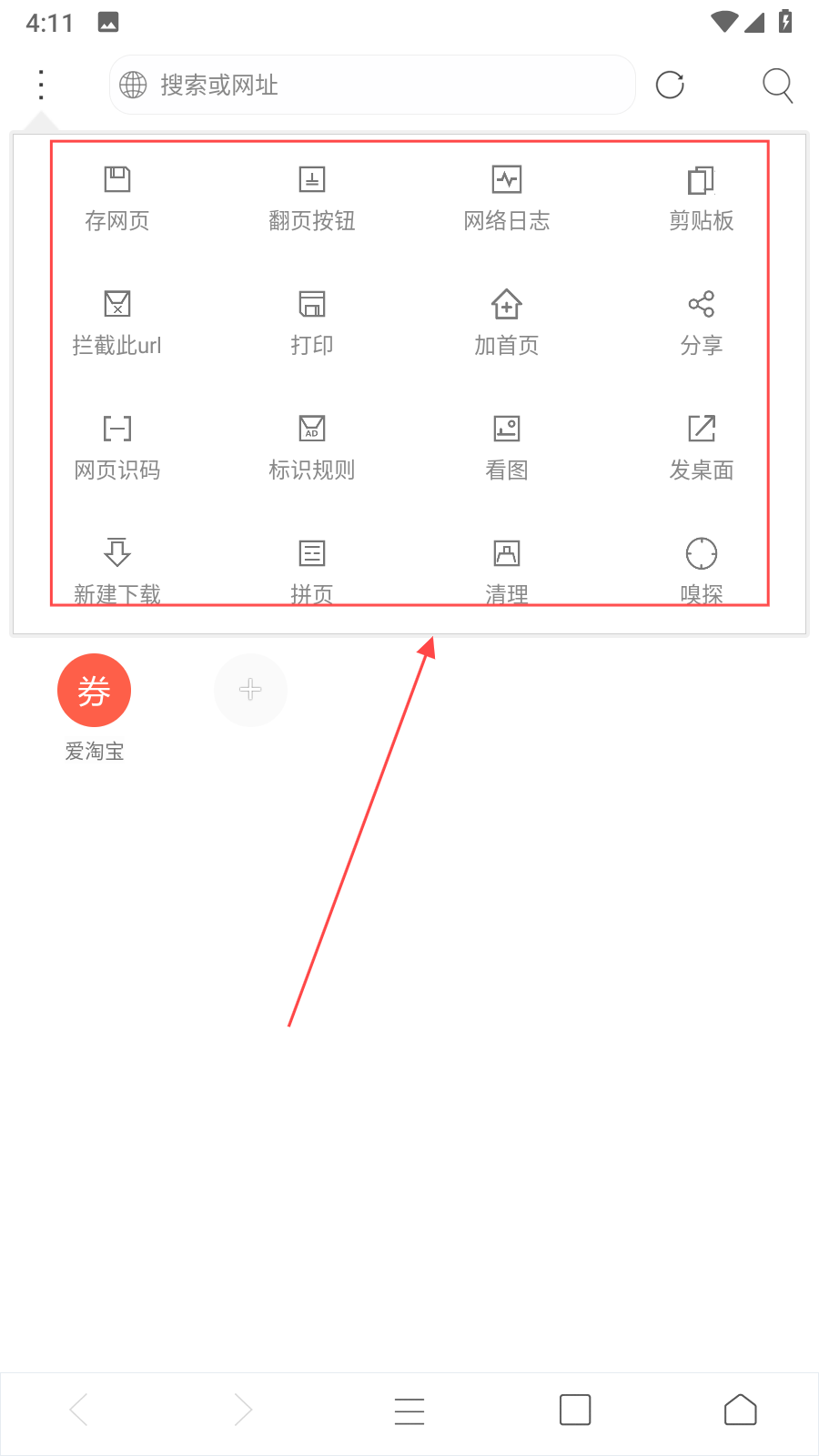Image resolution: width=819 pixels, height=1456 pixels.
Task: Open the bottom bar hamburger menu
Action: [x=409, y=1410]
